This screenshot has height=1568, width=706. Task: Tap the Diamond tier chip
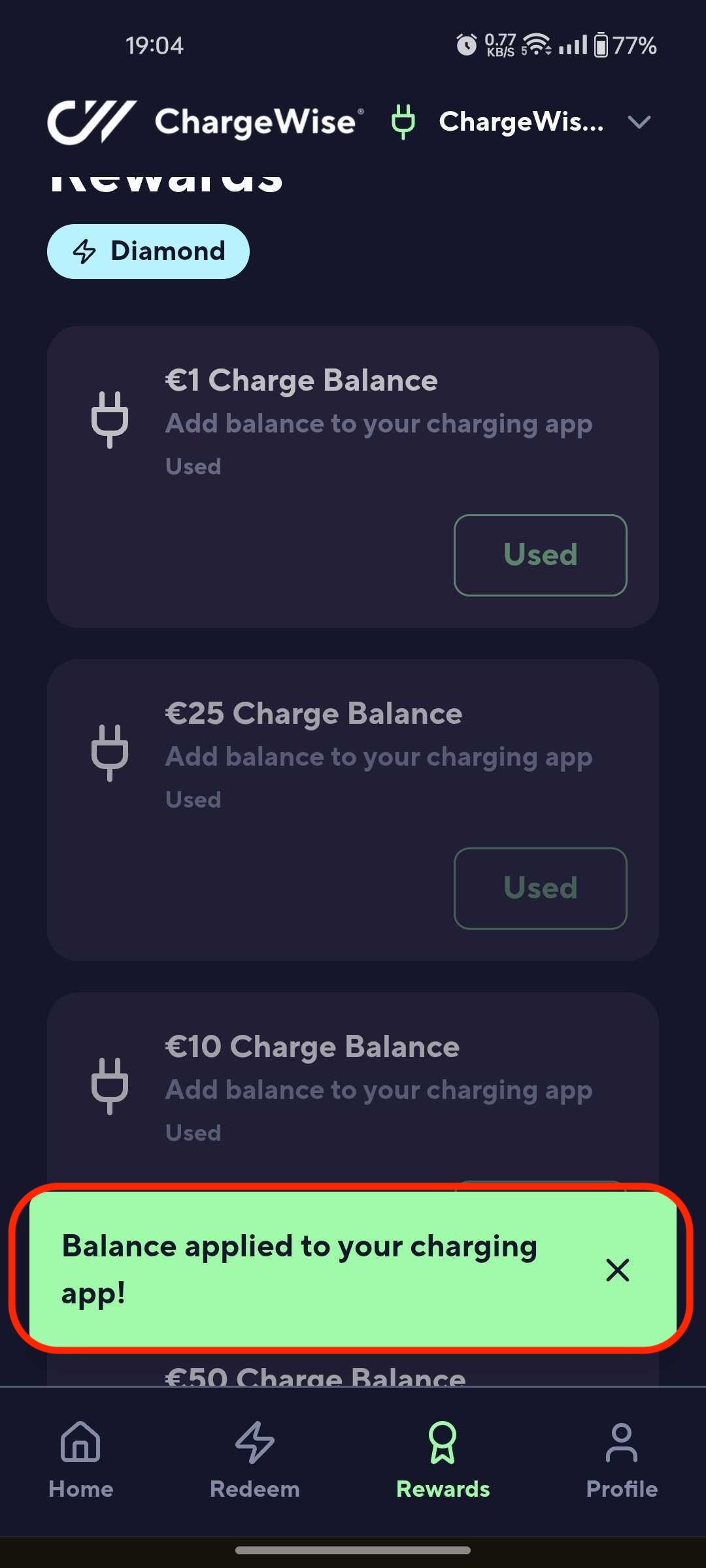148,252
